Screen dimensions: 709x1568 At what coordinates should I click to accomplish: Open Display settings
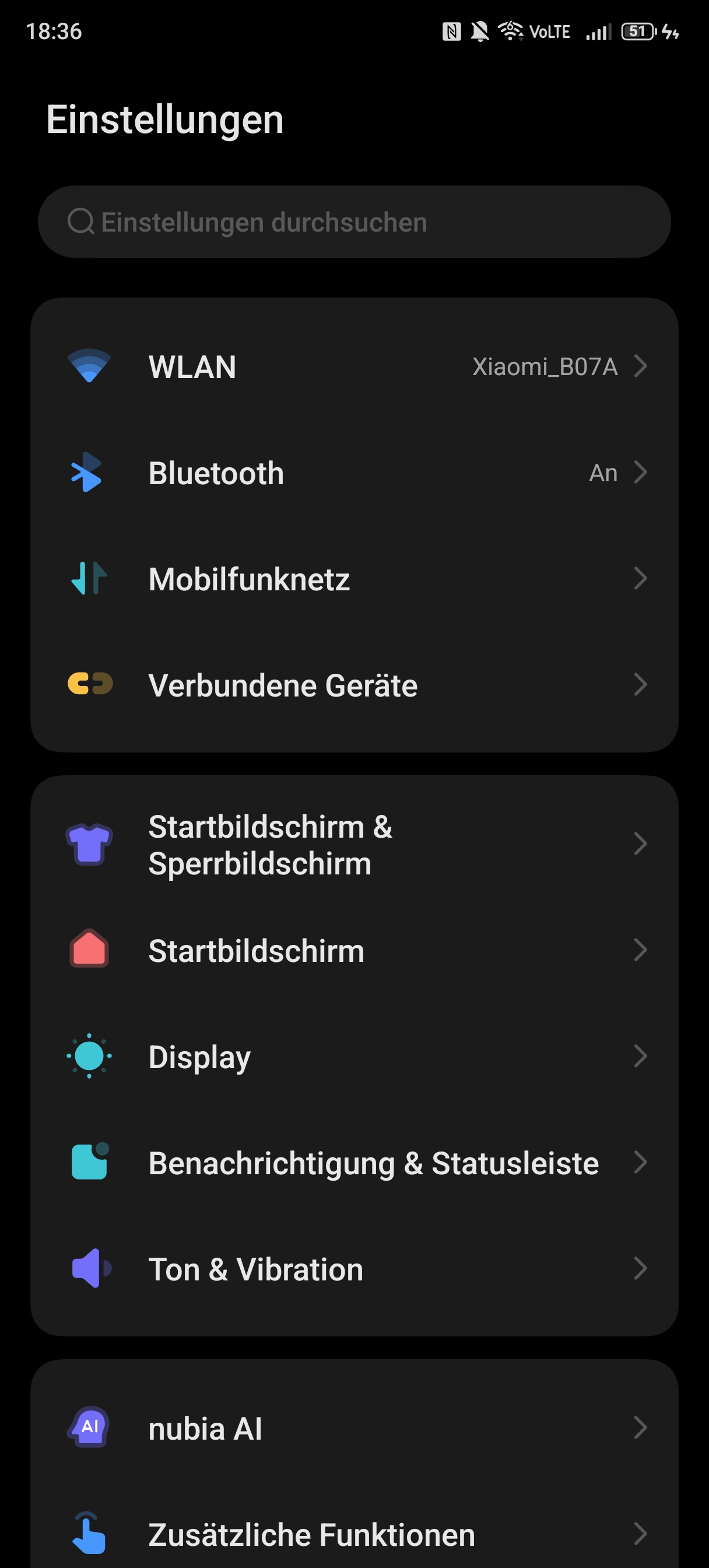354,1056
